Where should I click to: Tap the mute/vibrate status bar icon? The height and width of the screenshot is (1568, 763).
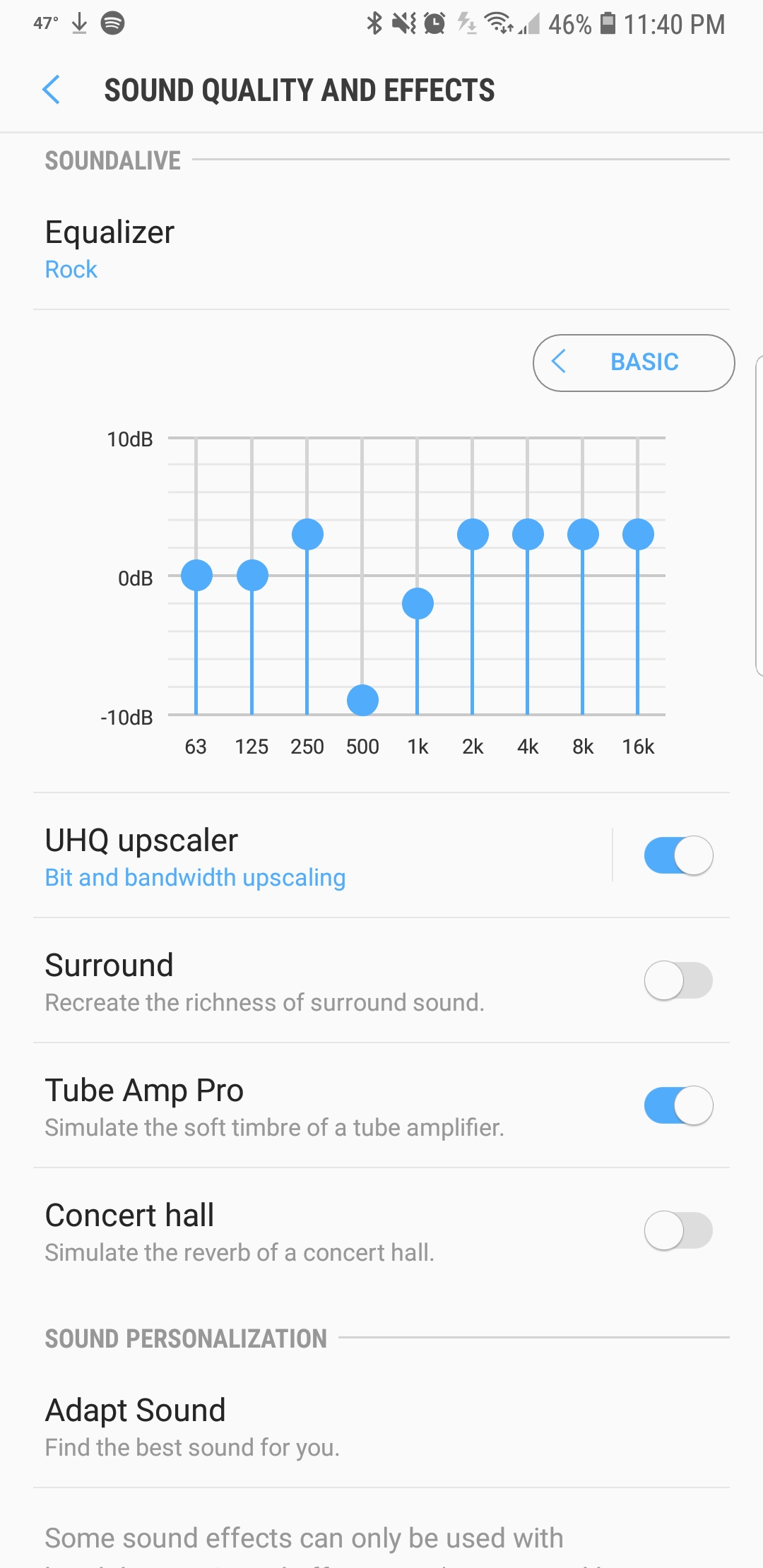404,23
